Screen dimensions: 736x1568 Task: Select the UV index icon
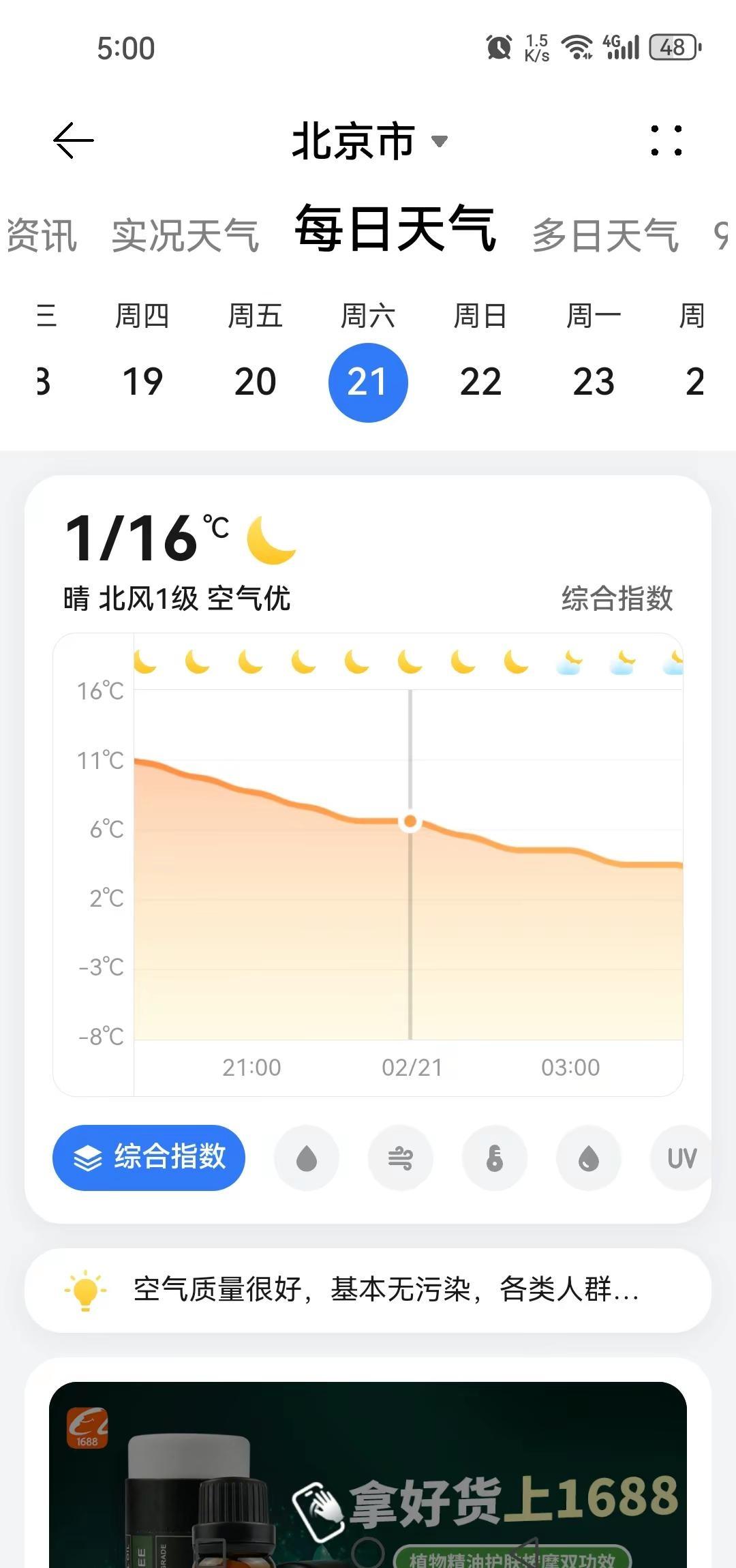pyautogui.click(x=681, y=1158)
